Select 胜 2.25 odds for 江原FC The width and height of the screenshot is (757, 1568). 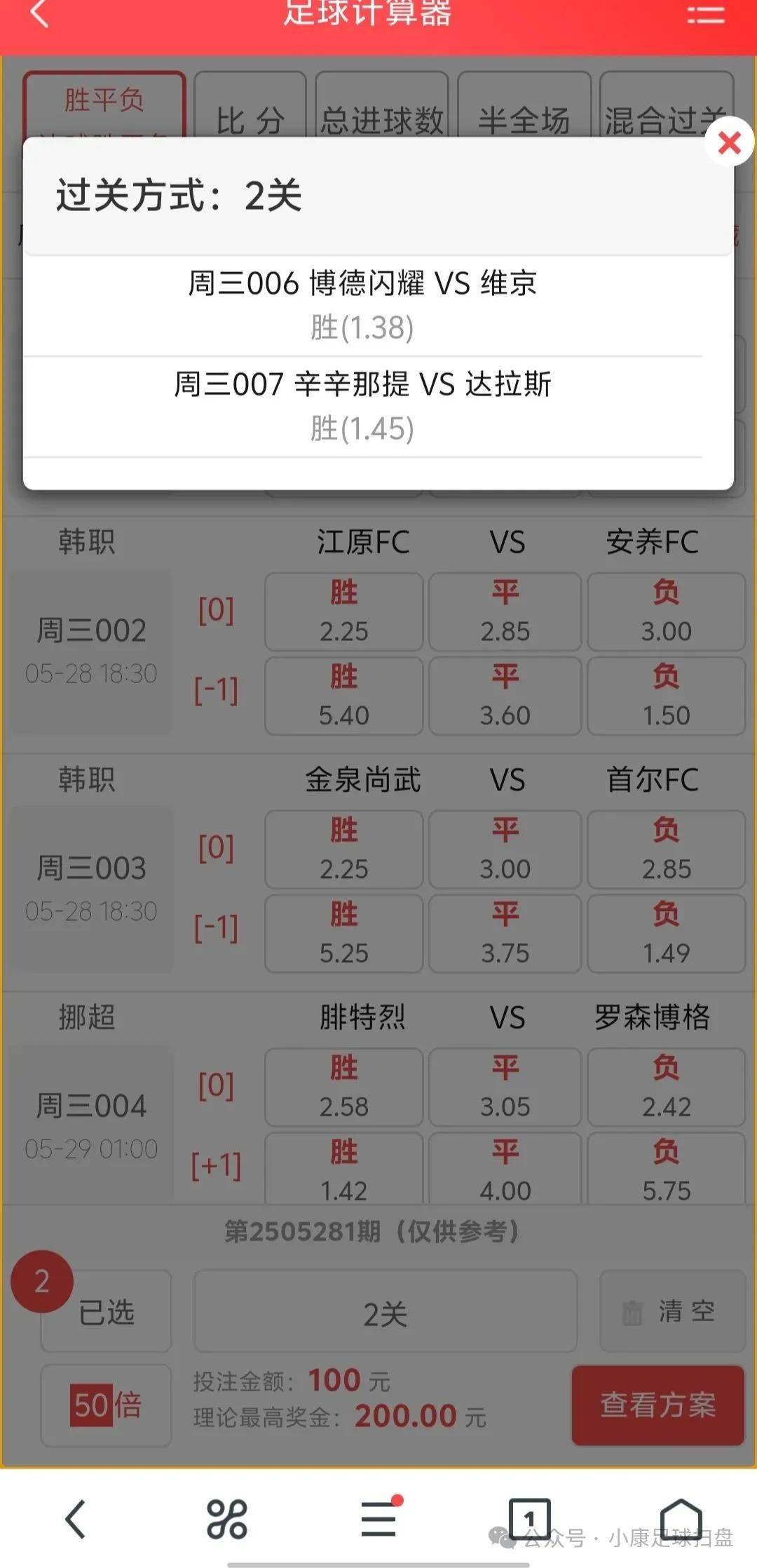(x=343, y=611)
